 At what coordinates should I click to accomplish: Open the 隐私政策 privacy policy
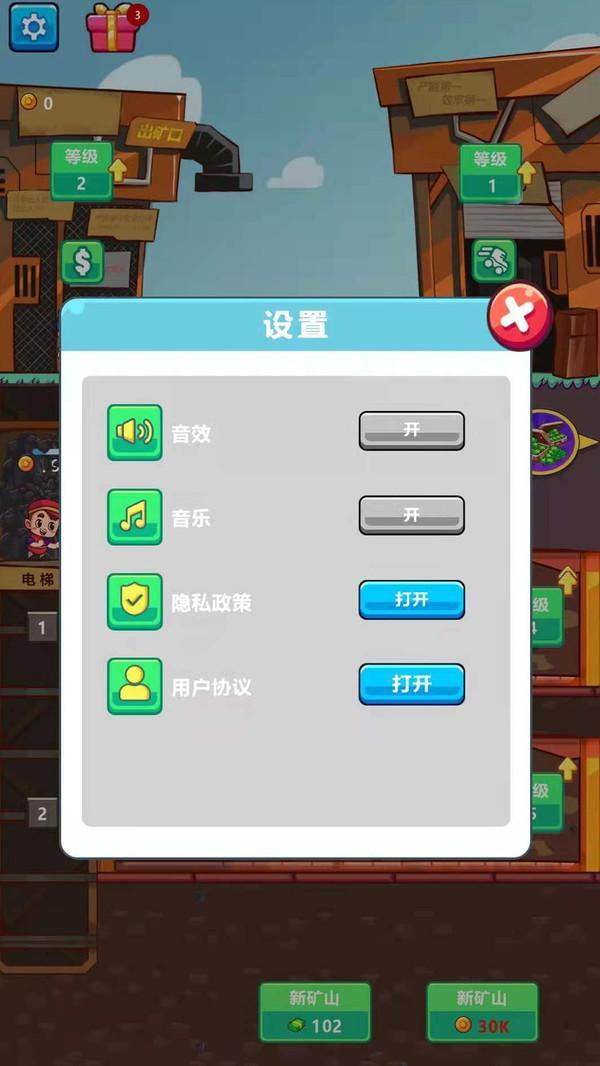click(411, 600)
